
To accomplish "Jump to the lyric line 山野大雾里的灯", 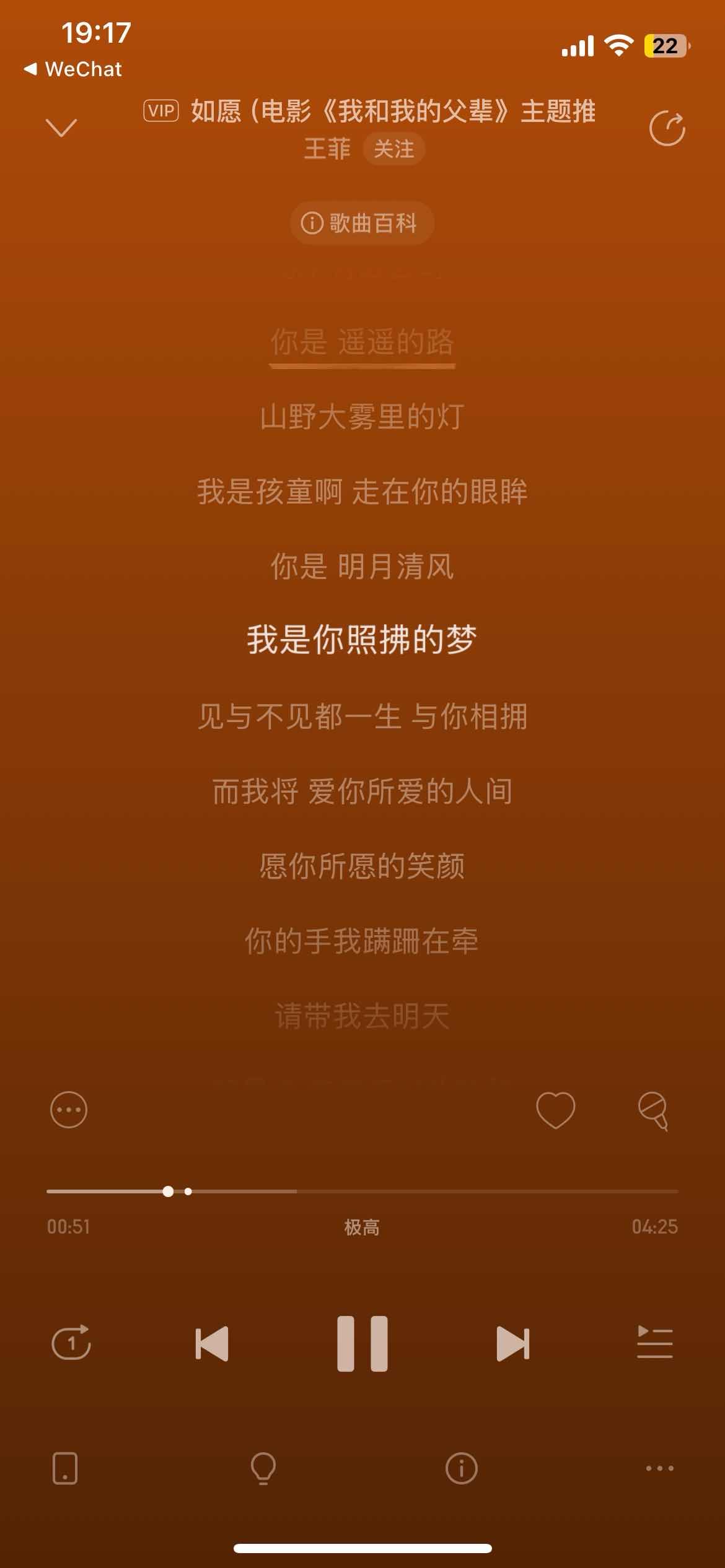I will [x=362, y=417].
